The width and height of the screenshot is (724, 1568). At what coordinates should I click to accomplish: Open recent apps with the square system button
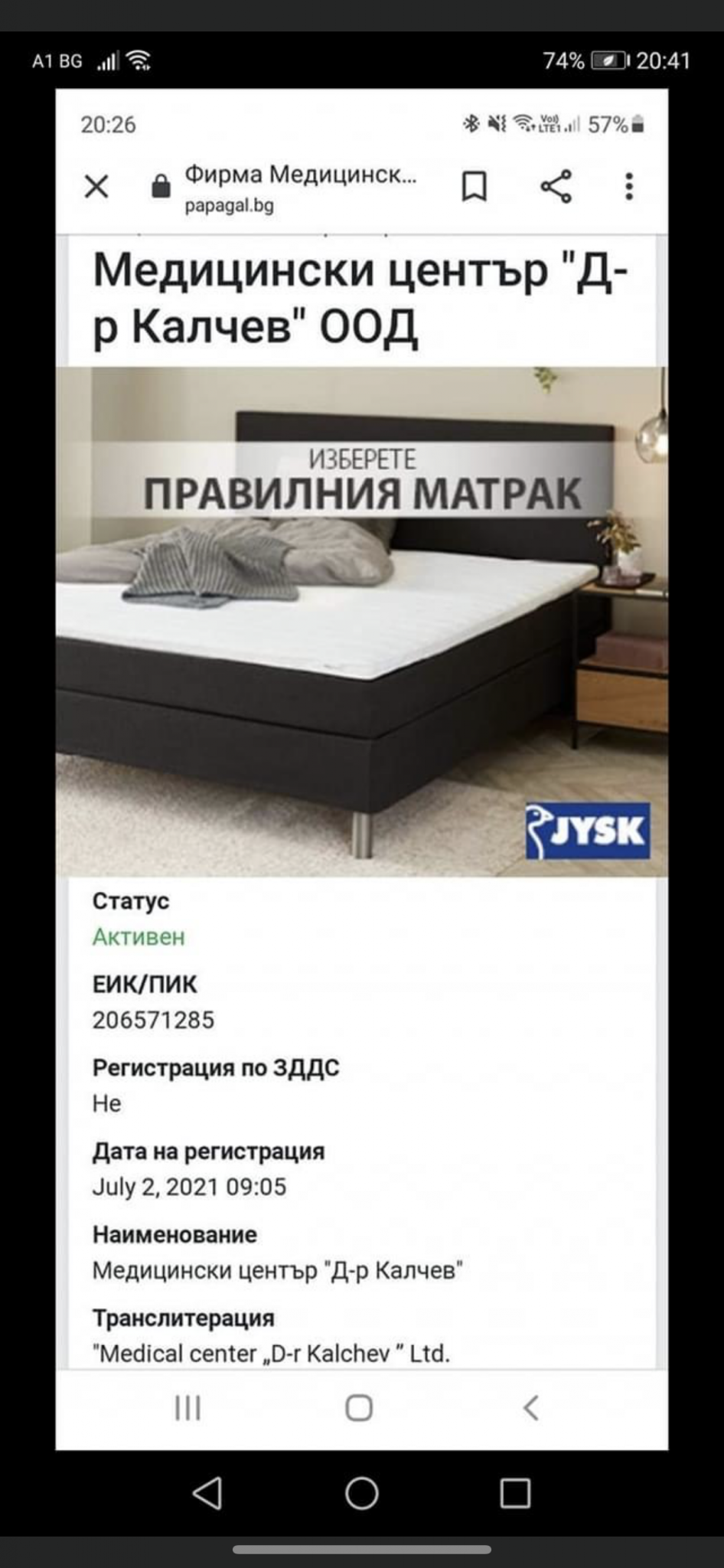pos(515,1493)
